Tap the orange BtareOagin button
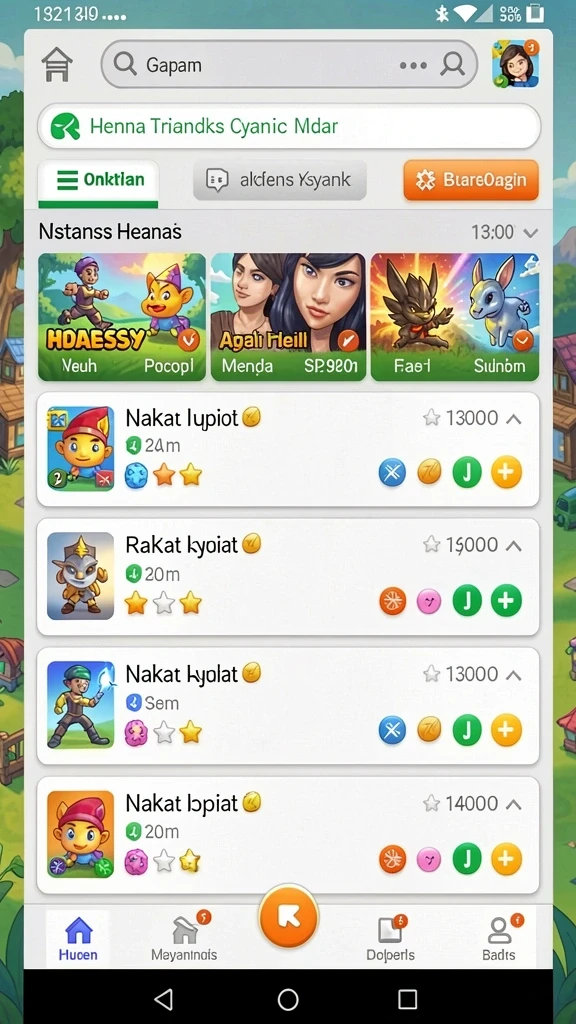This screenshot has width=576, height=1024. tap(471, 180)
